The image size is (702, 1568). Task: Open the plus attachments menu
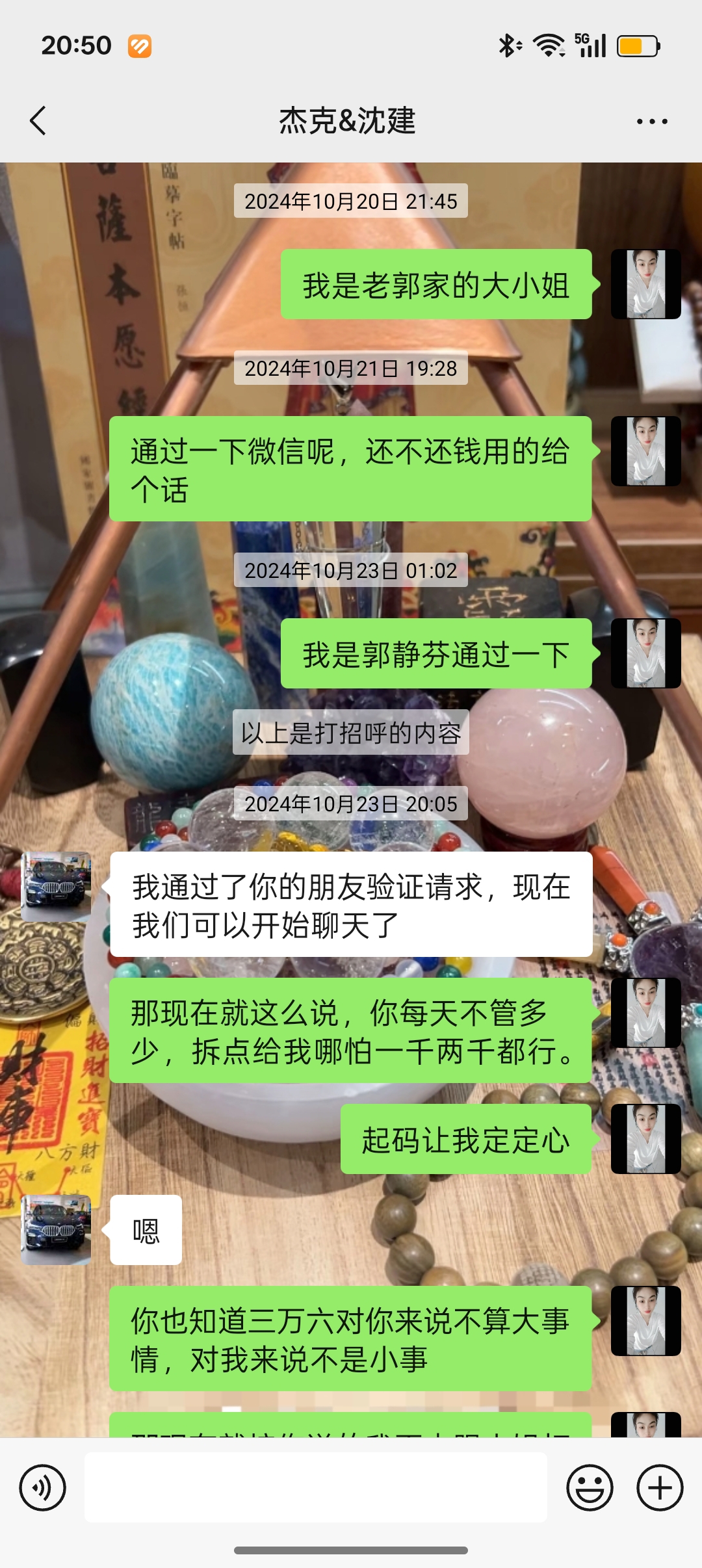coord(659,1487)
